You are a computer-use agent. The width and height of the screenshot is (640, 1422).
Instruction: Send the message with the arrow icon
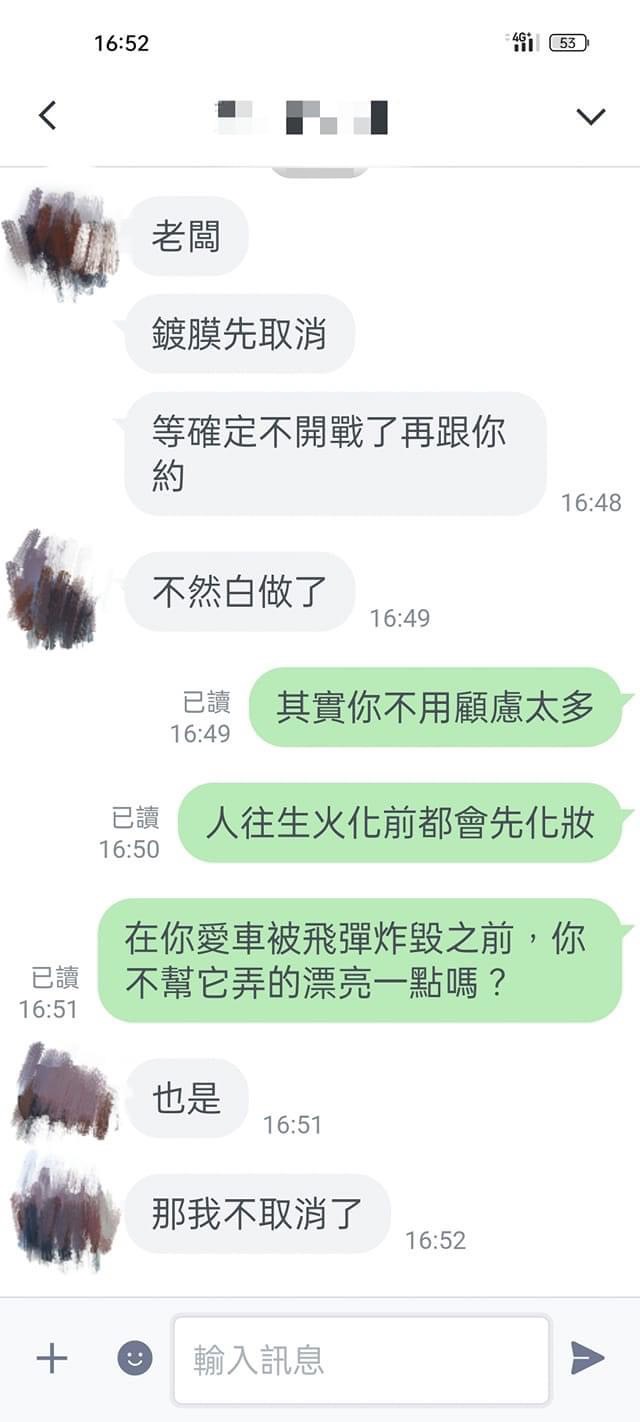587,1358
